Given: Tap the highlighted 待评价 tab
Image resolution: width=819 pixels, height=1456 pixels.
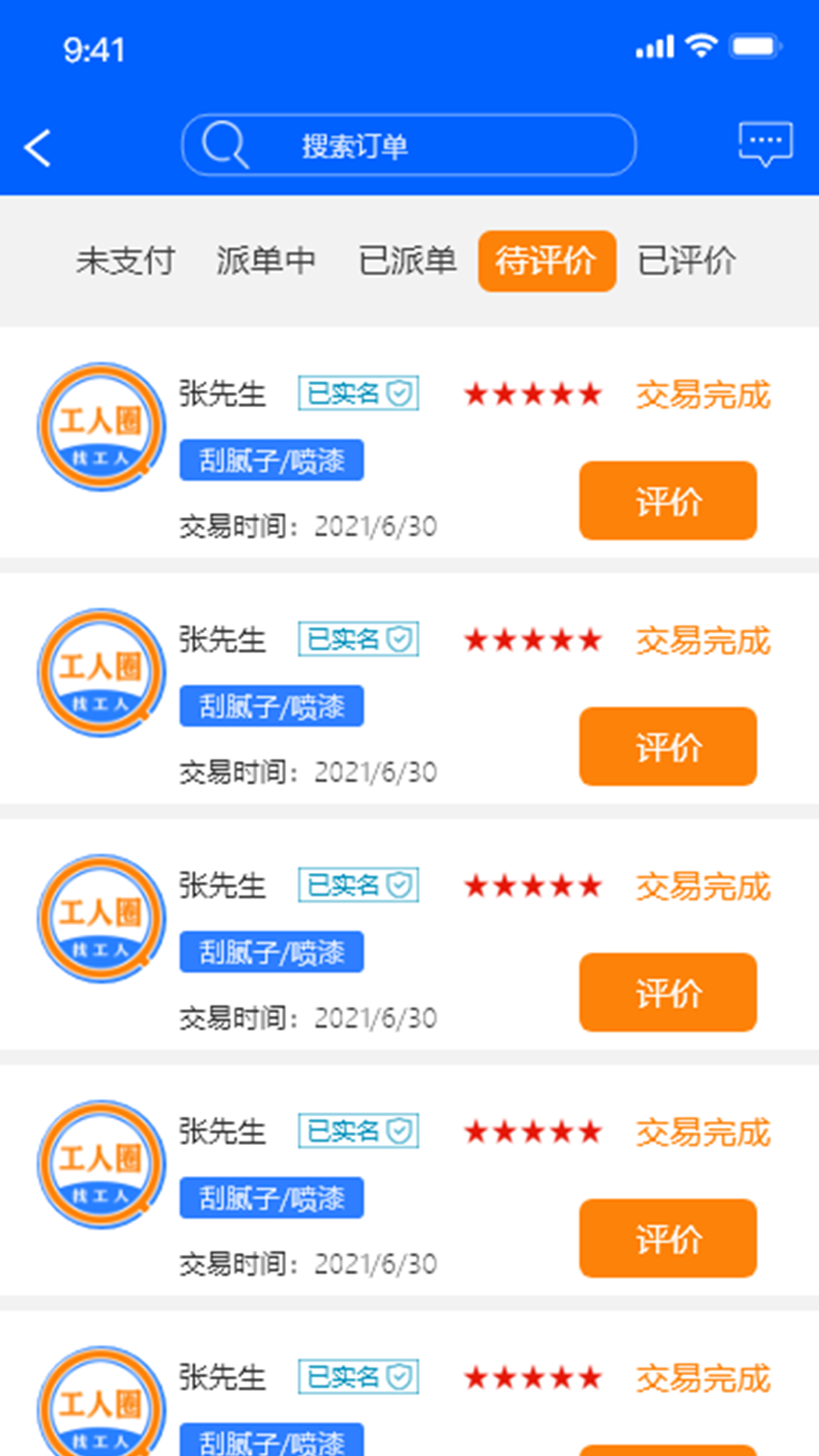Looking at the screenshot, I should (x=546, y=260).
